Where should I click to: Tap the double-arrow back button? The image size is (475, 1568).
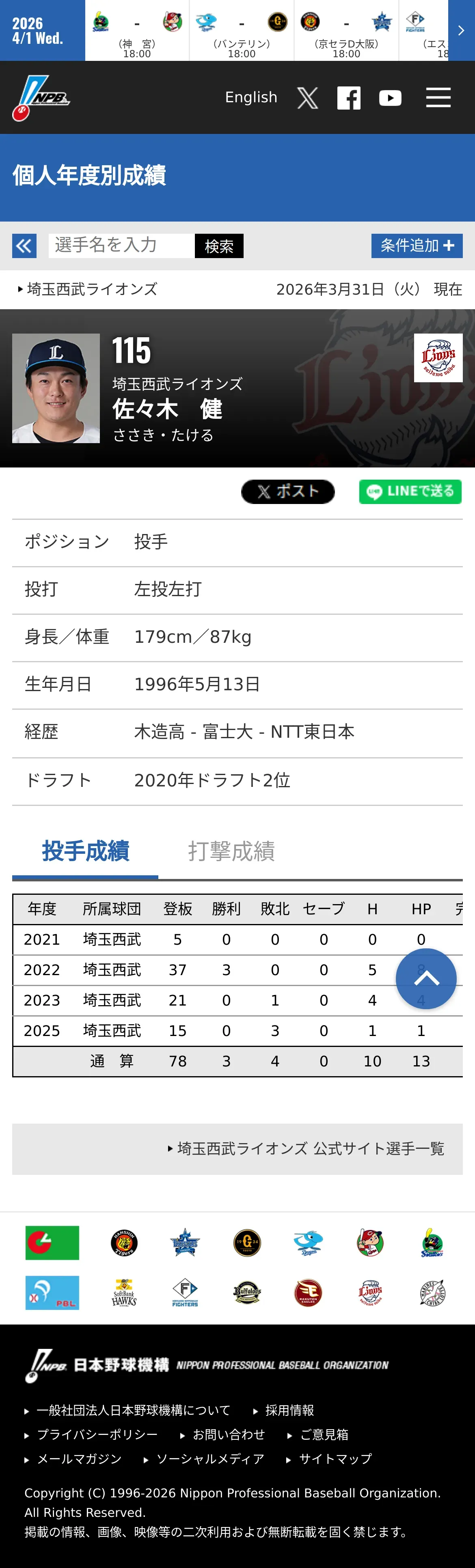pyautogui.click(x=24, y=246)
